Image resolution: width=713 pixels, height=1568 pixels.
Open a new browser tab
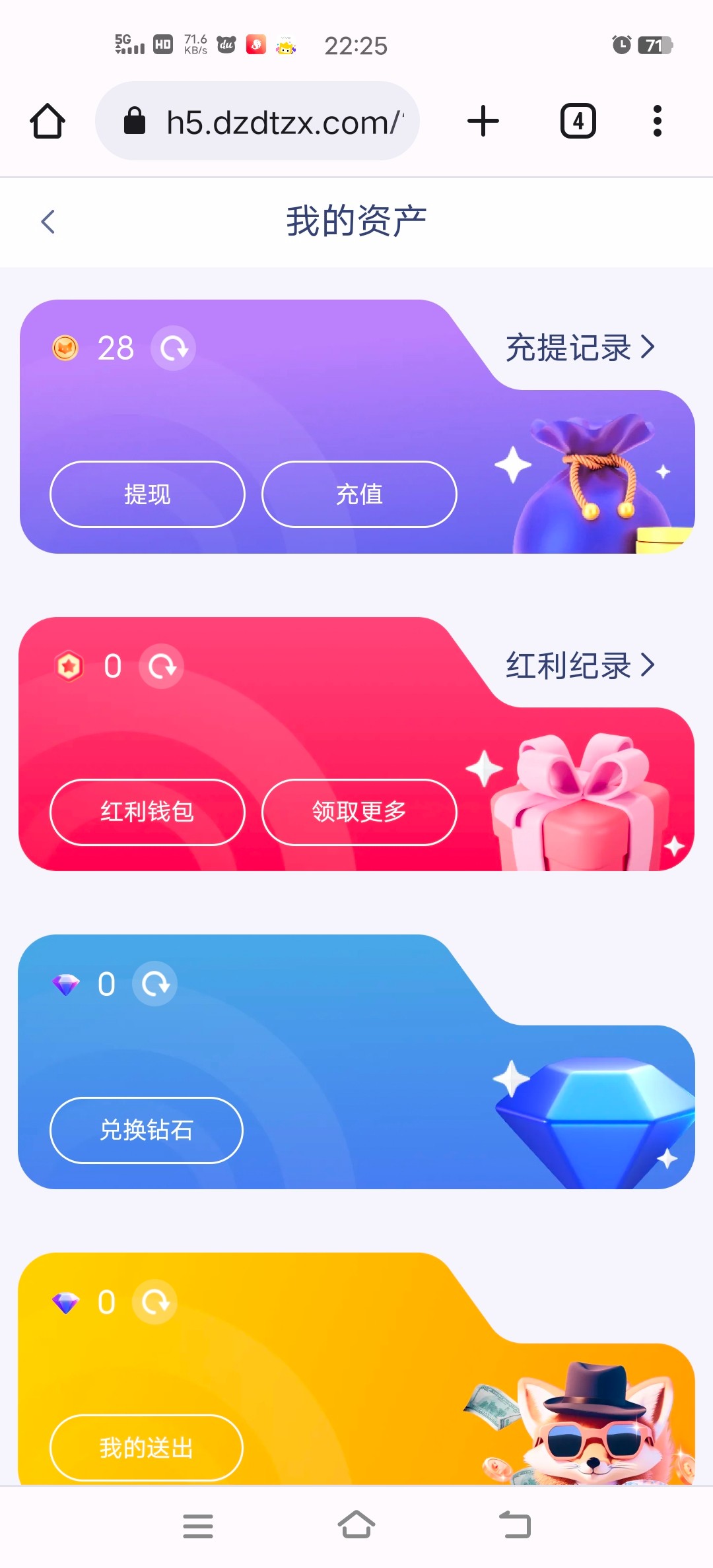coord(483,121)
